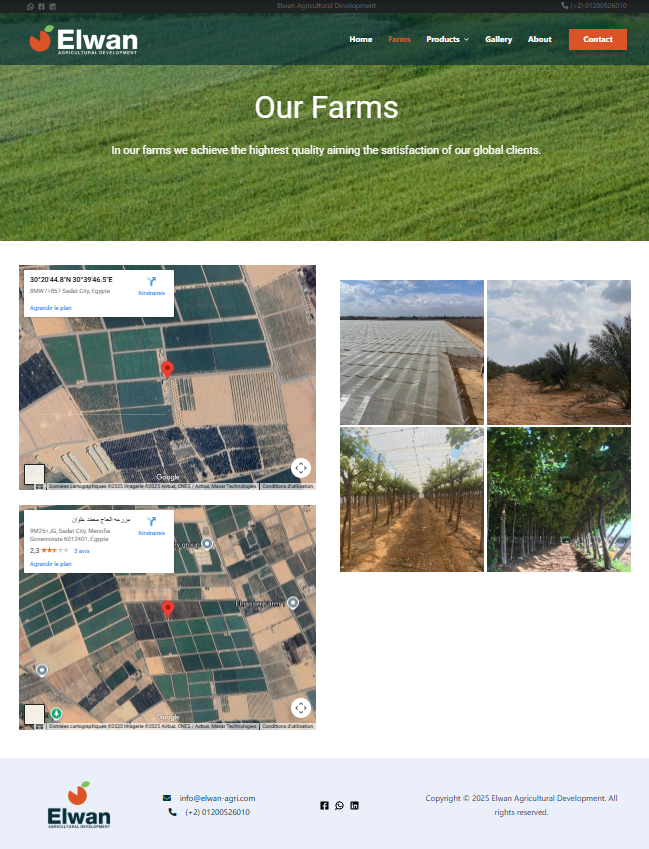
Task: Toggle fullscreen on the first map
Action: pyautogui.click(x=301, y=468)
